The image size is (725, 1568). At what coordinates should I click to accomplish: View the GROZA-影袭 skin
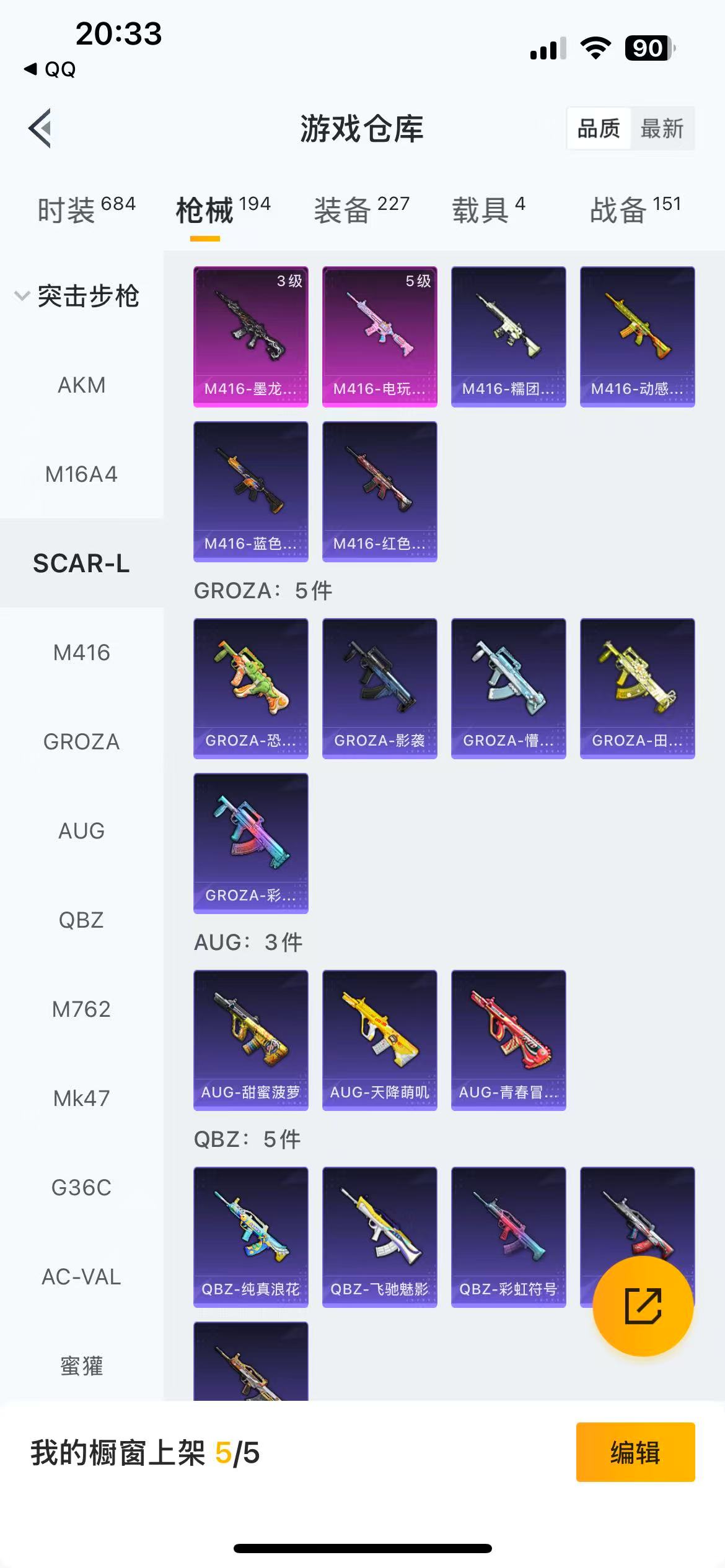(379, 688)
